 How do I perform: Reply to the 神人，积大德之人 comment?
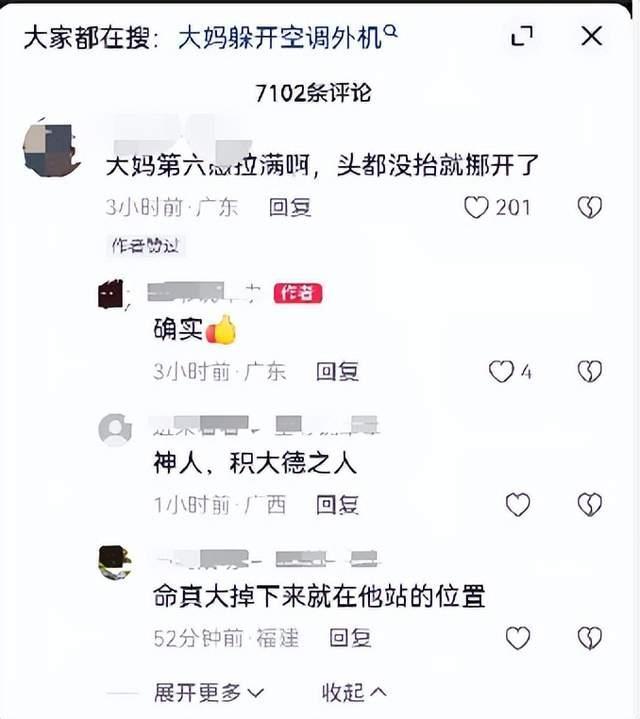[x=337, y=505]
